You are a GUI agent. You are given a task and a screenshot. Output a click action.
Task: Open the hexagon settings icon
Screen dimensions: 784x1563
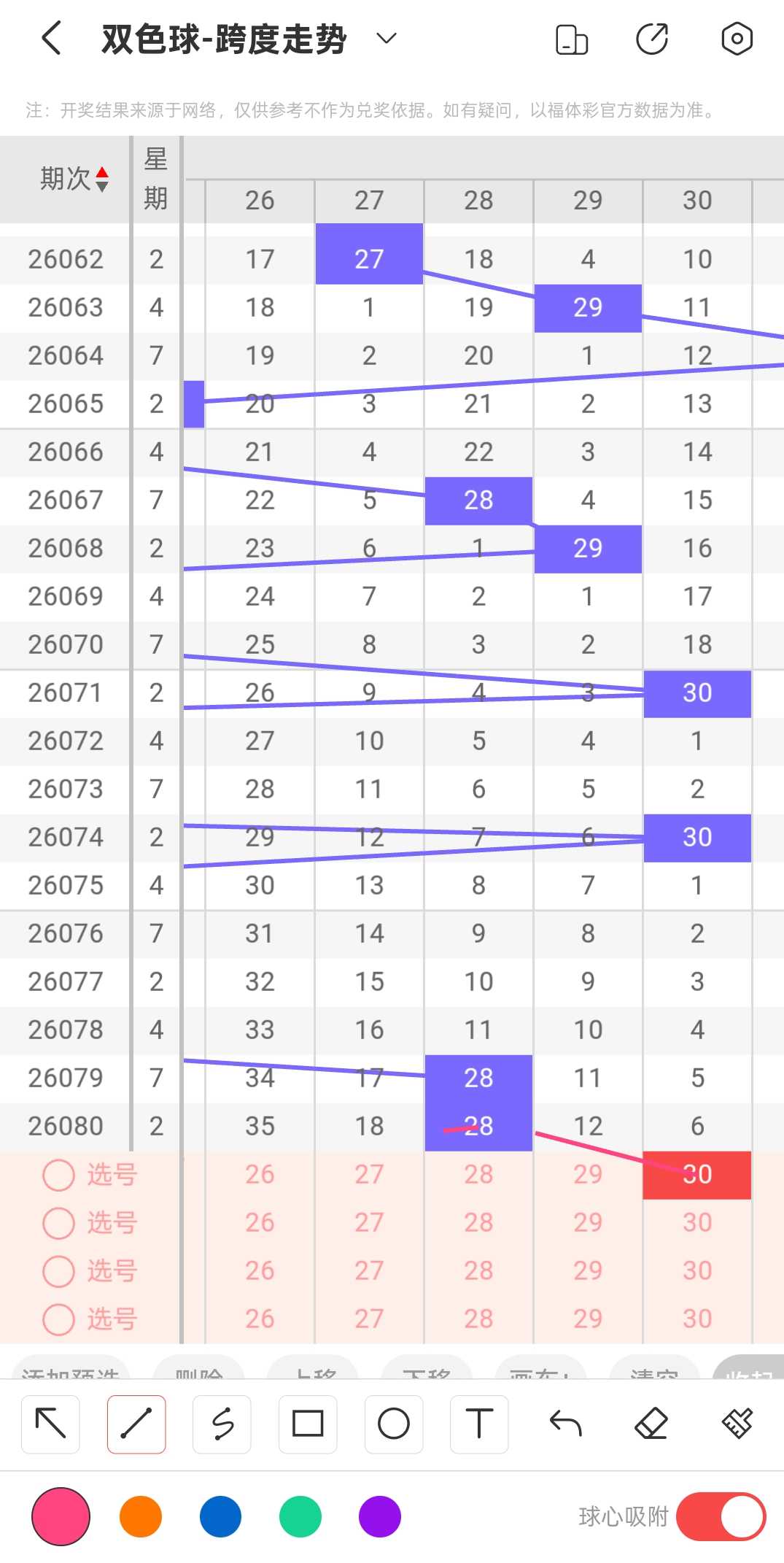point(737,39)
